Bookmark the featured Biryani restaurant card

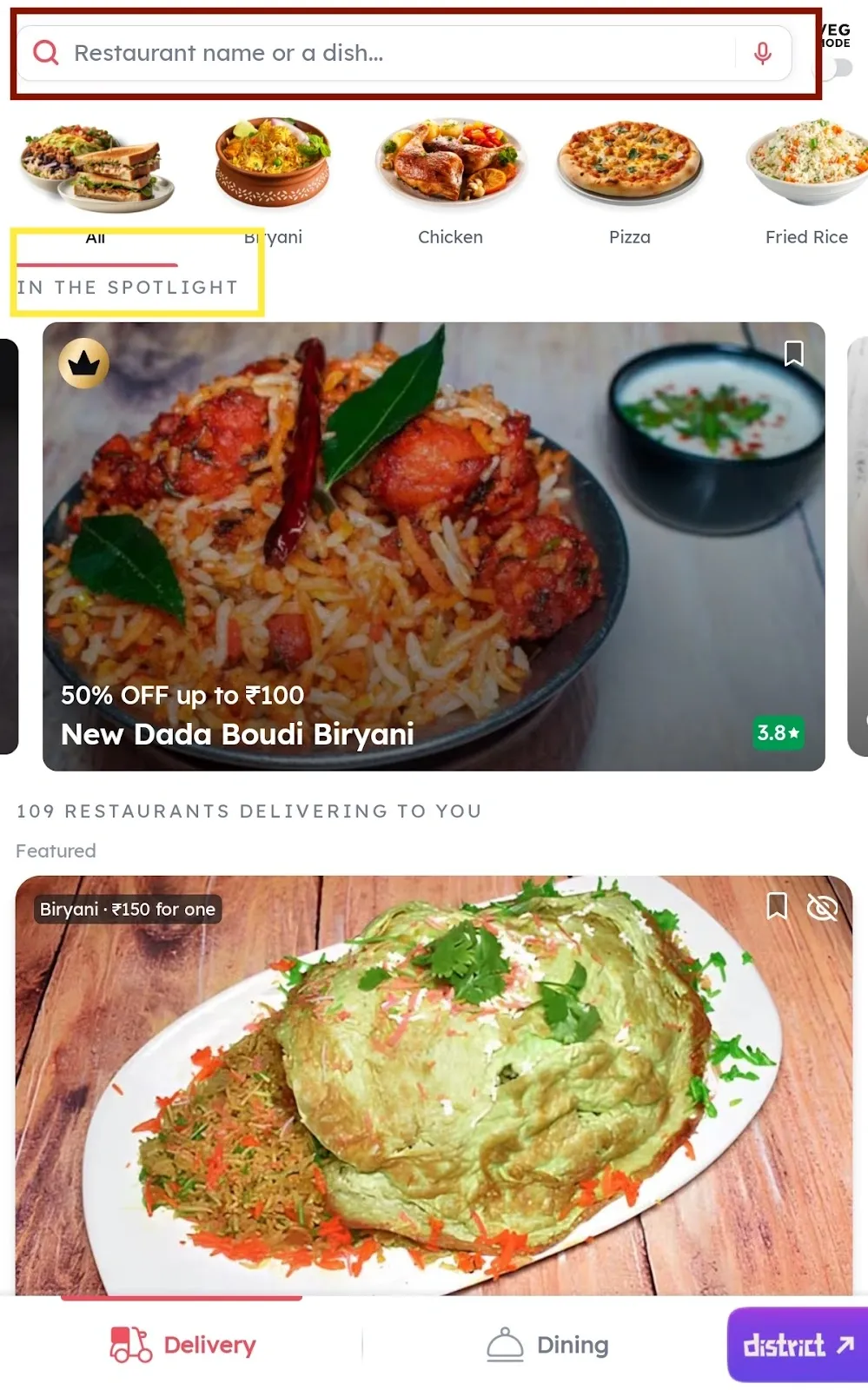pyautogui.click(x=779, y=909)
